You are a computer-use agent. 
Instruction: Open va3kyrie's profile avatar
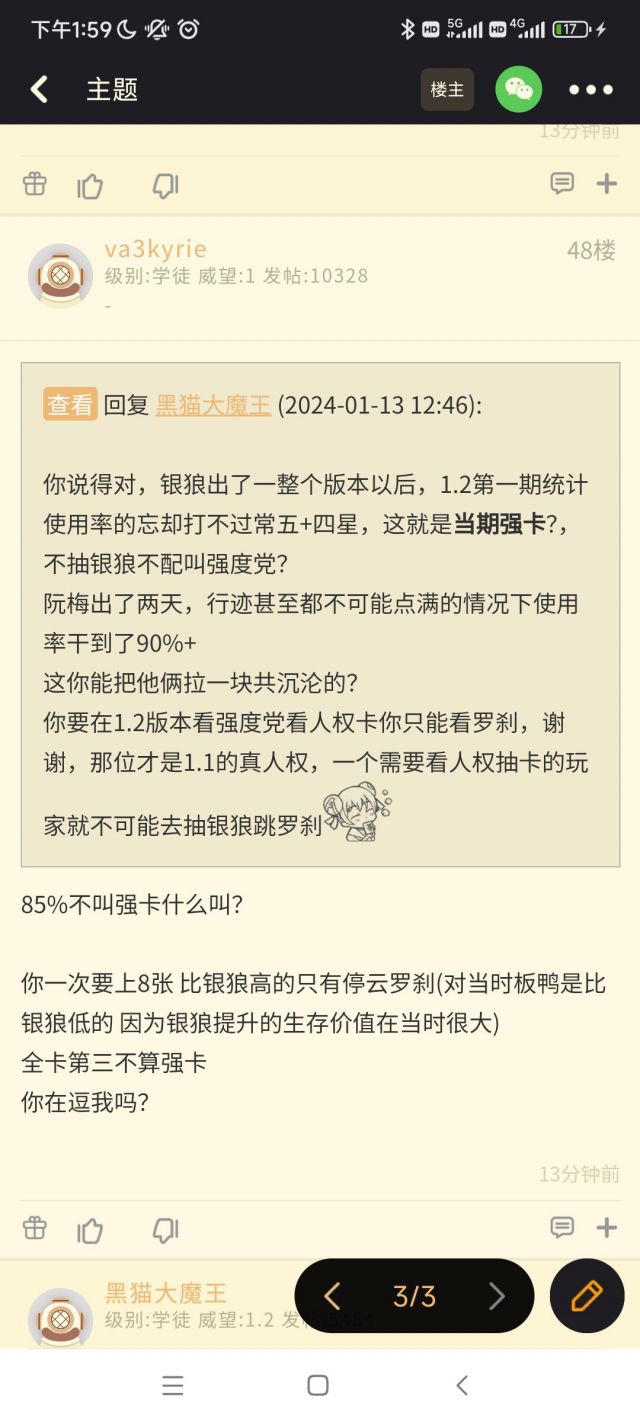coord(60,275)
